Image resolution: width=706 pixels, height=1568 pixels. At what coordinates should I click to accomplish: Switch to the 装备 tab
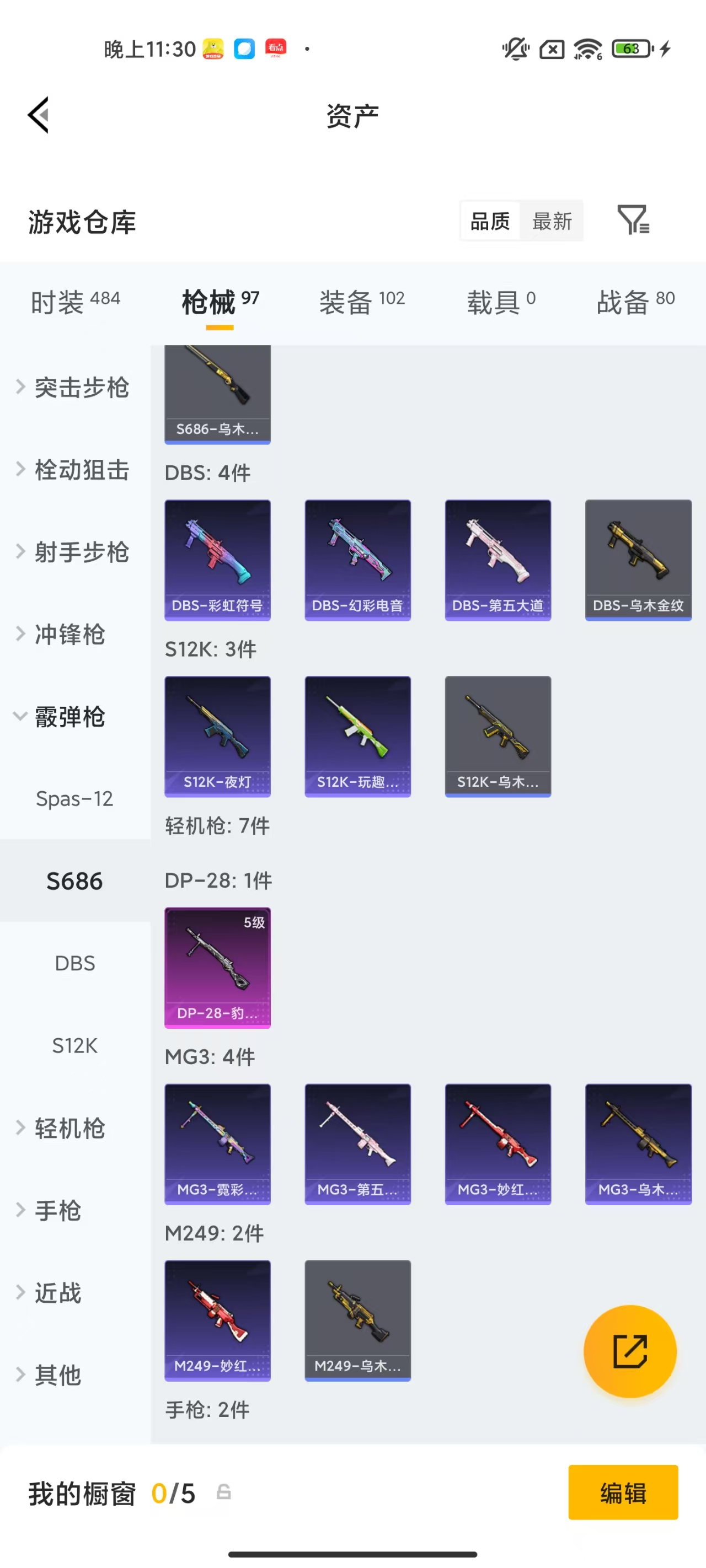pyautogui.click(x=361, y=301)
